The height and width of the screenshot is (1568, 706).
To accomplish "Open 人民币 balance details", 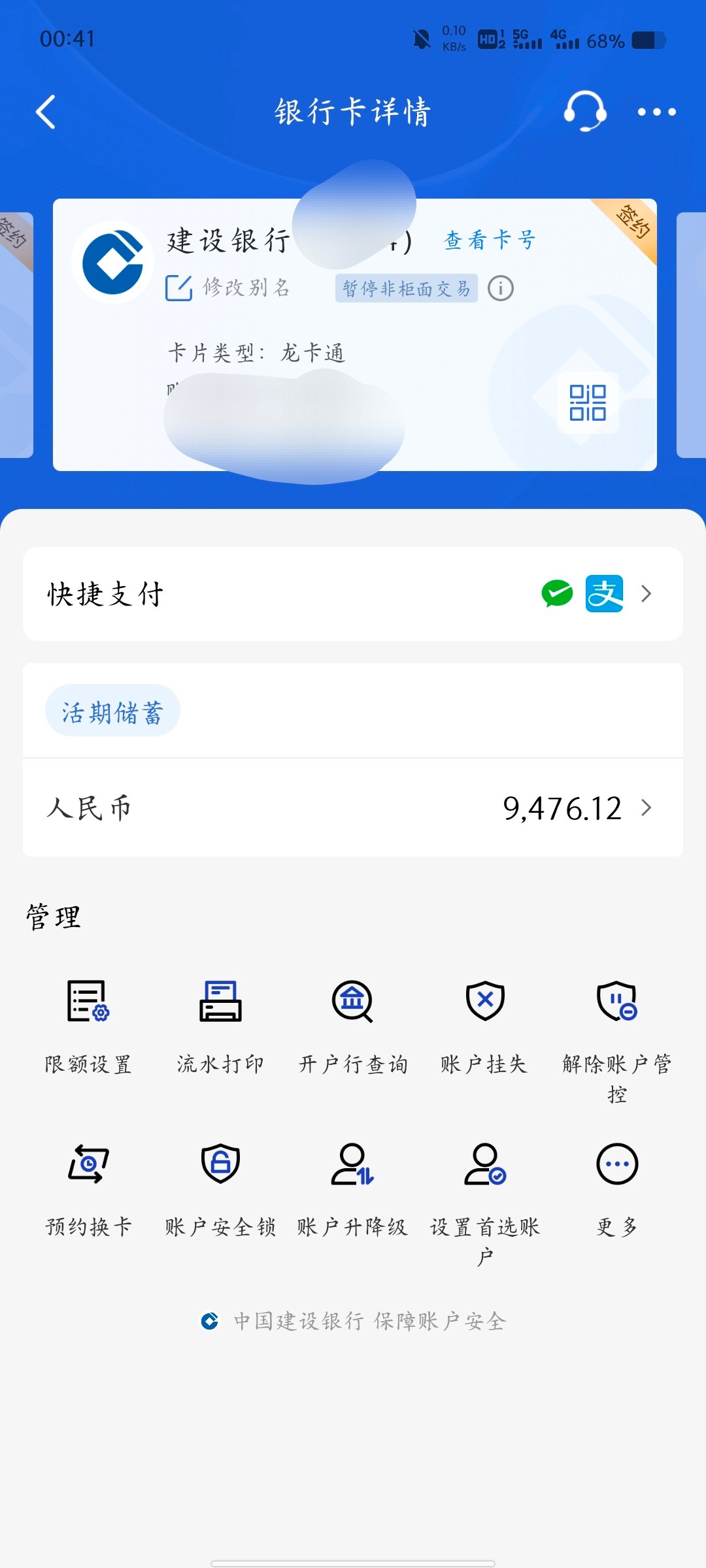I will tap(353, 808).
